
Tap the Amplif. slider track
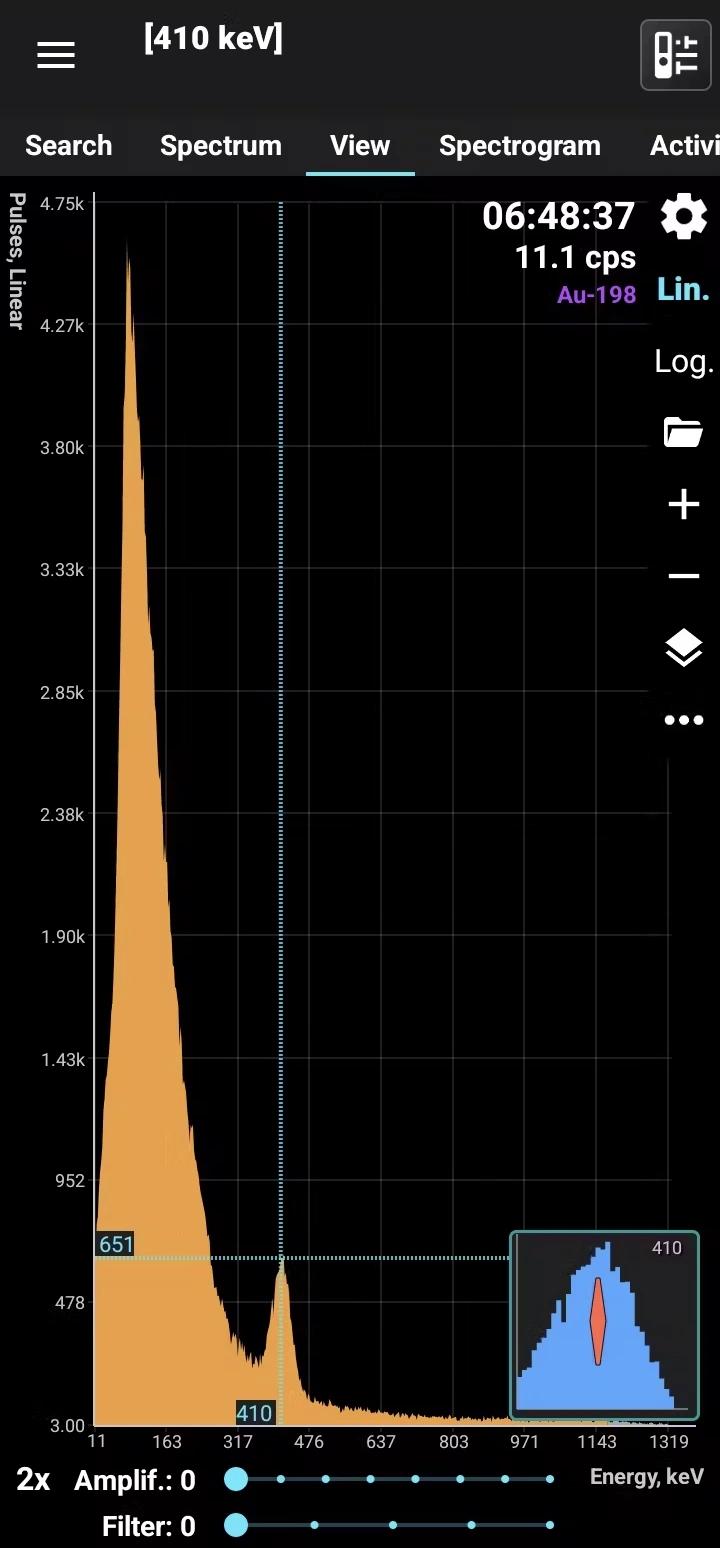392,1479
